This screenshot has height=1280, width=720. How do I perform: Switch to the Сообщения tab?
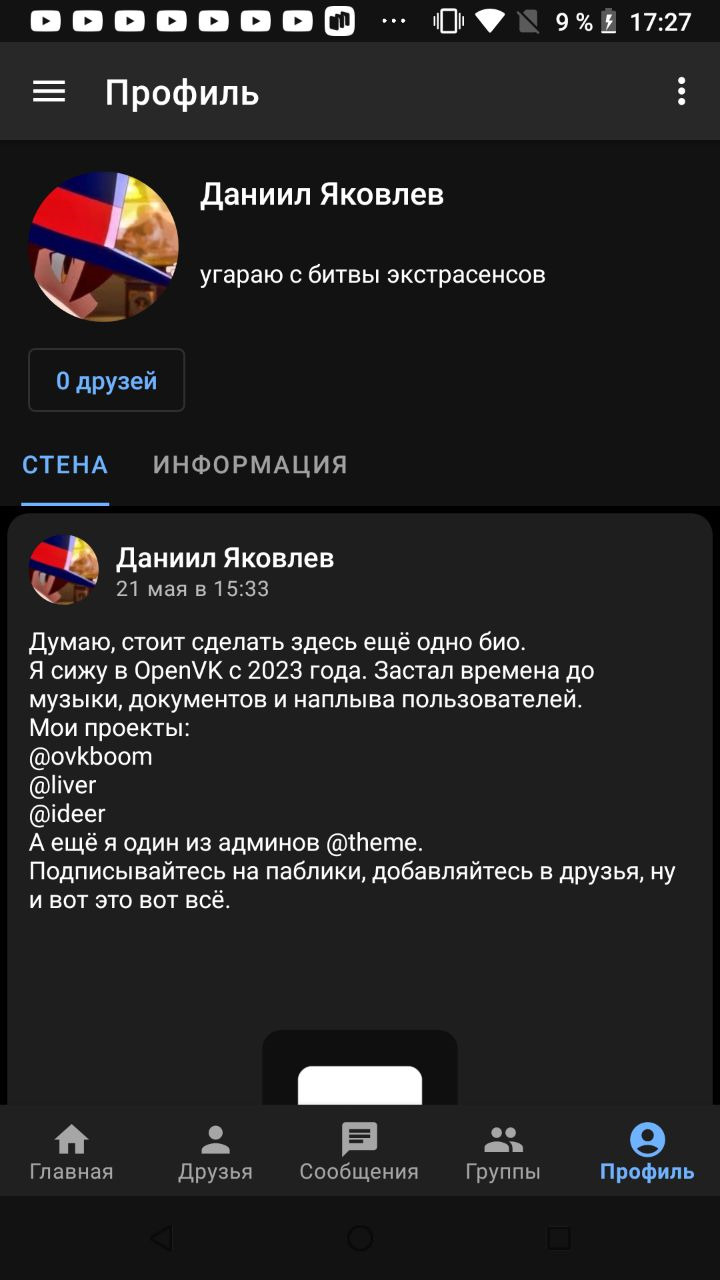tap(359, 1152)
